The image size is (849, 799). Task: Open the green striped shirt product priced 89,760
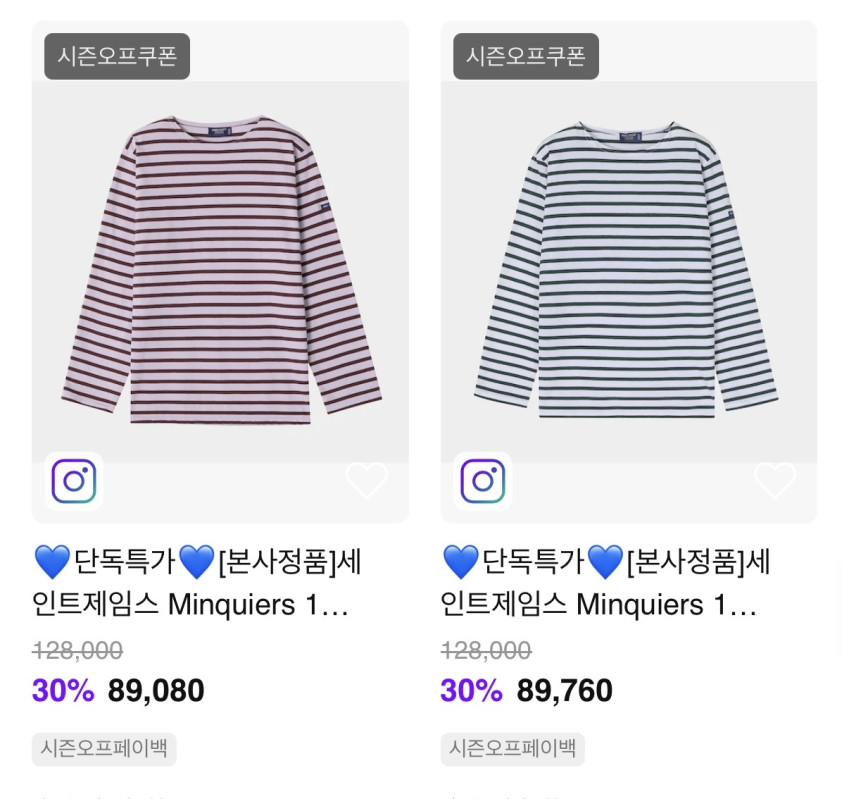pos(628,270)
